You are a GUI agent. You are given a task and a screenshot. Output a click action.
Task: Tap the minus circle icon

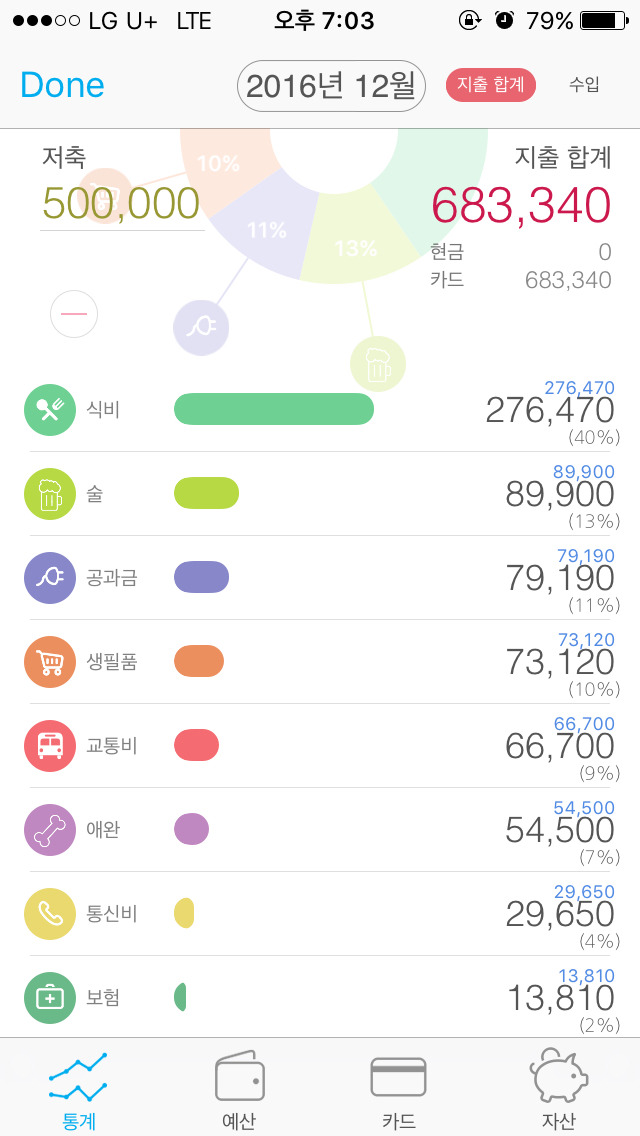(74, 314)
